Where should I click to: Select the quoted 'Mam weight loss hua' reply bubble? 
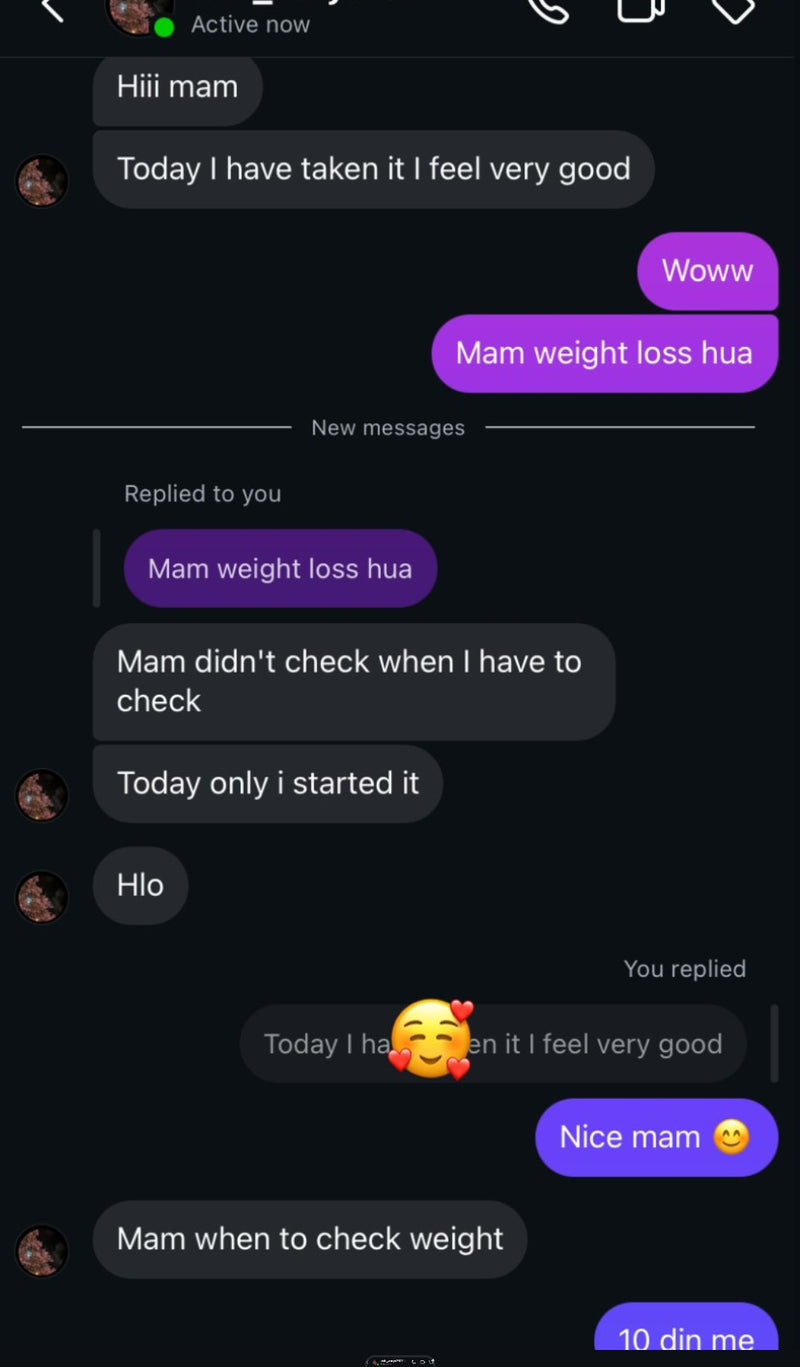280,568
